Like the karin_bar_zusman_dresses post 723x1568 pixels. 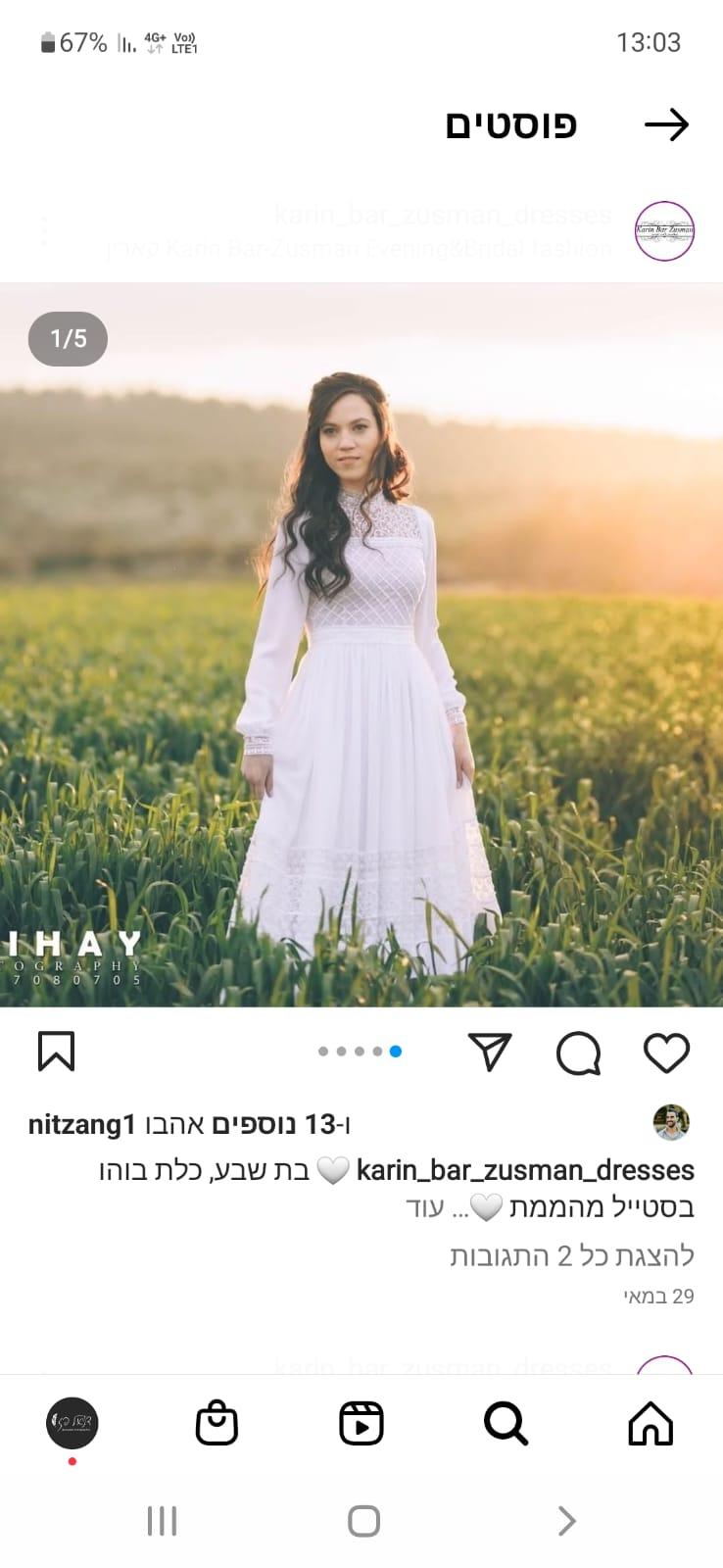pos(666,1053)
